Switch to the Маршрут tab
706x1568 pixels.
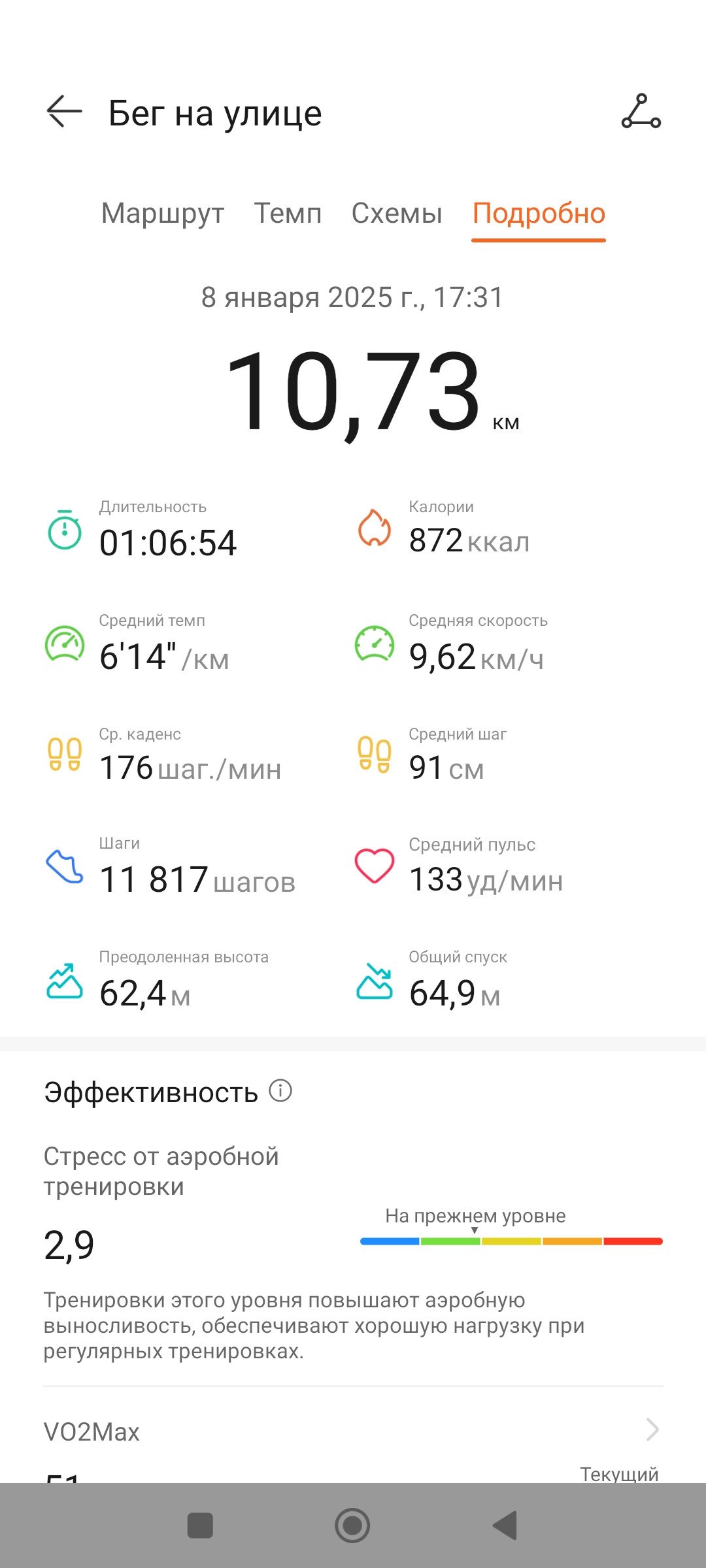163,214
